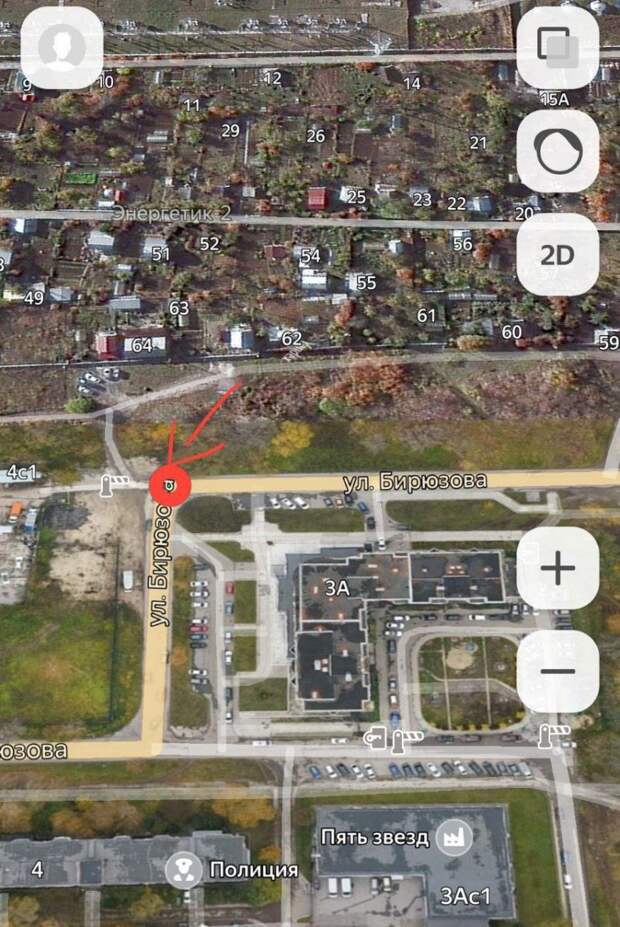Image resolution: width=620 pixels, height=927 pixels.
Task: Open the Полиция place marker
Action: (184, 868)
